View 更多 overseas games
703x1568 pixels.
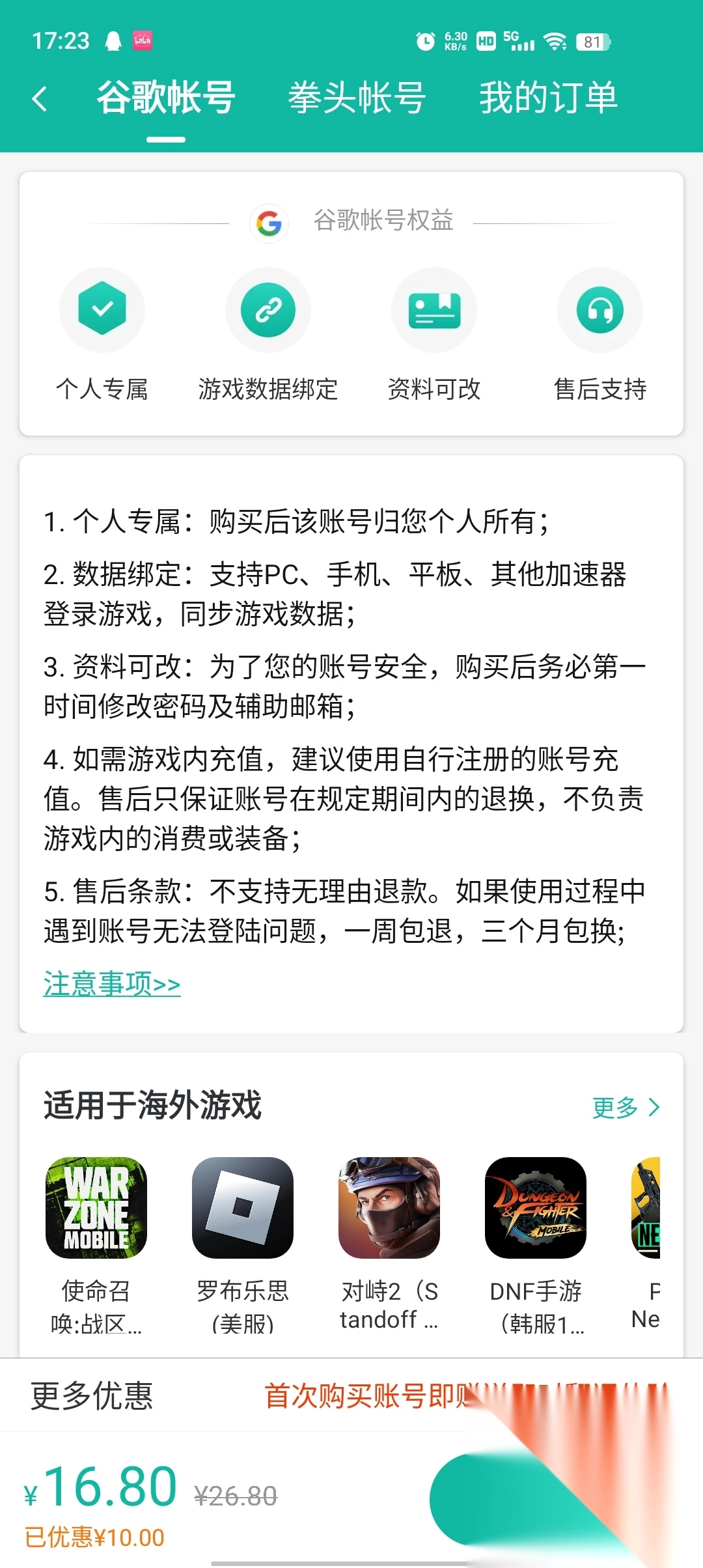coord(626,1107)
